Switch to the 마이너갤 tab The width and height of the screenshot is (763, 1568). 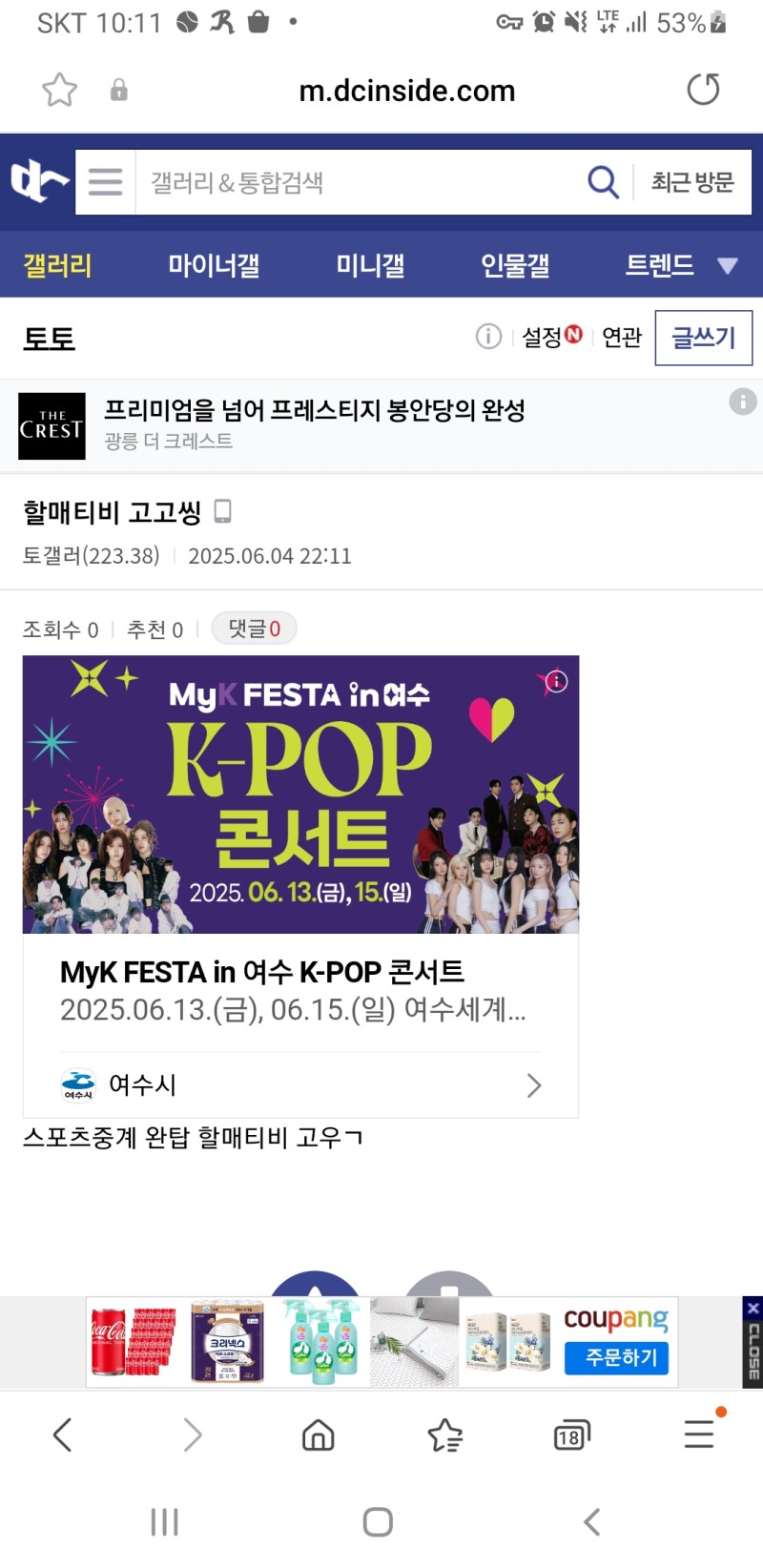pyautogui.click(x=214, y=265)
